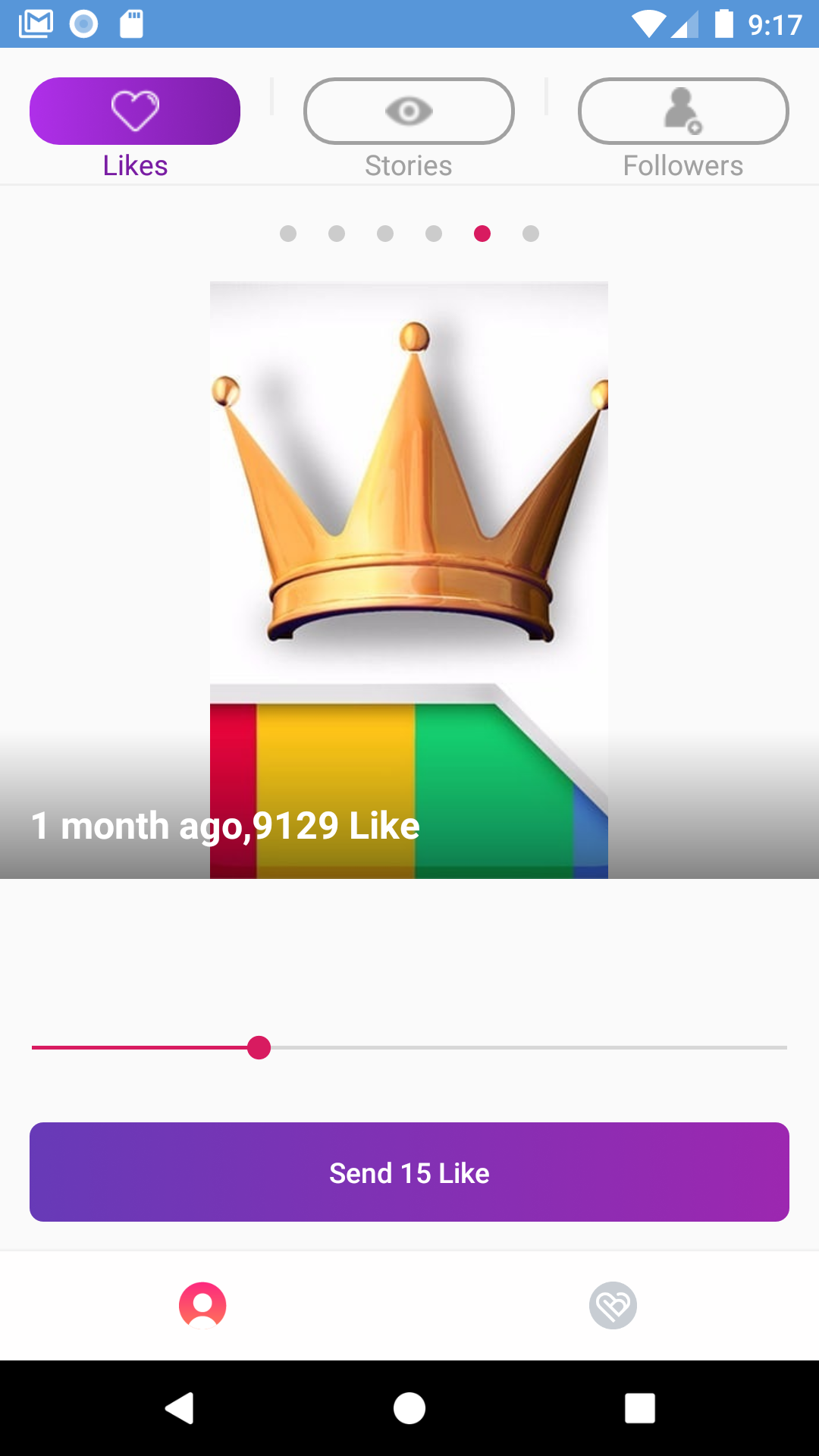Return to the home screen
The image size is (819, 1456).
pos(409,1408)
